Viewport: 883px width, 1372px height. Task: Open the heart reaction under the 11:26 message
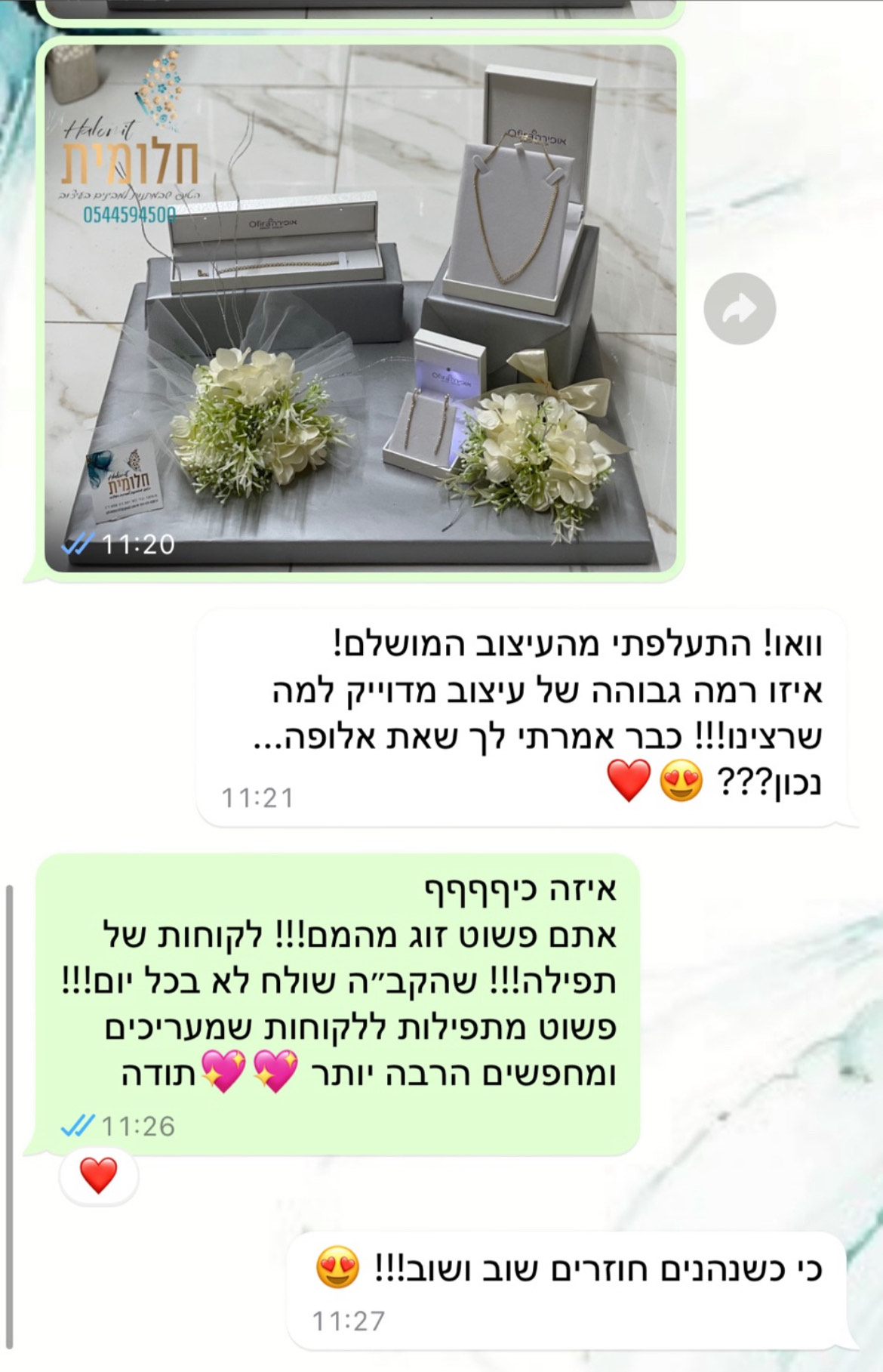99,1176
